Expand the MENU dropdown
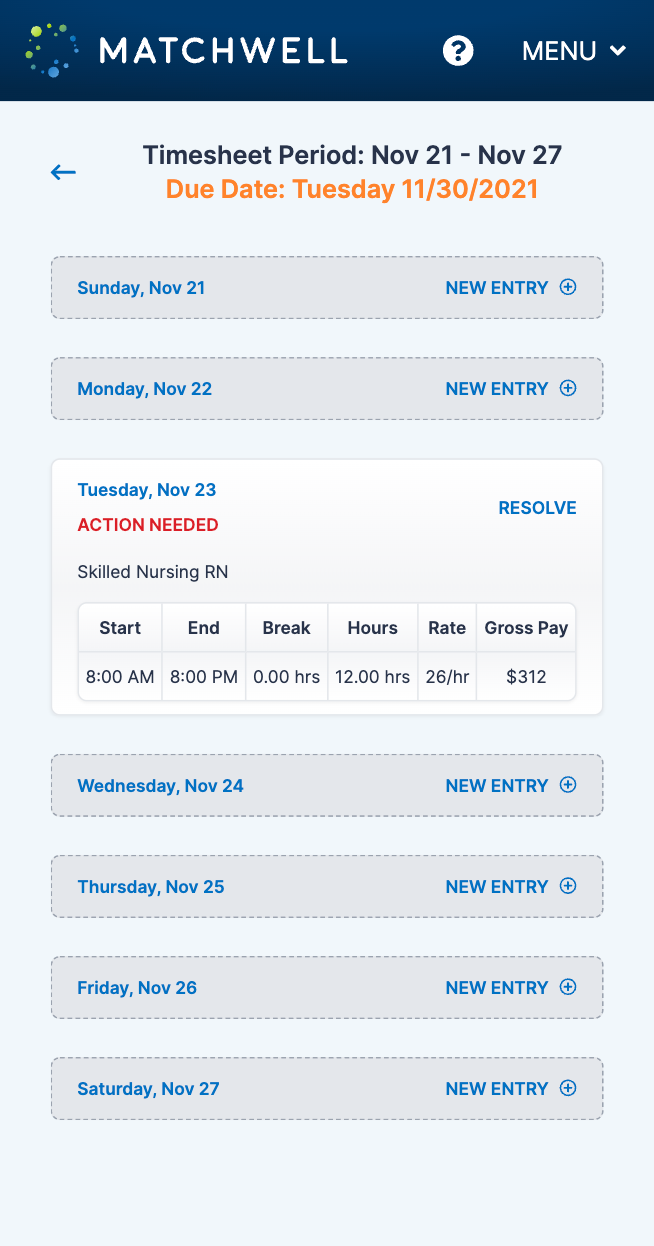Image resolution: width=654 pixels, height=1246 pixels. 574,51
